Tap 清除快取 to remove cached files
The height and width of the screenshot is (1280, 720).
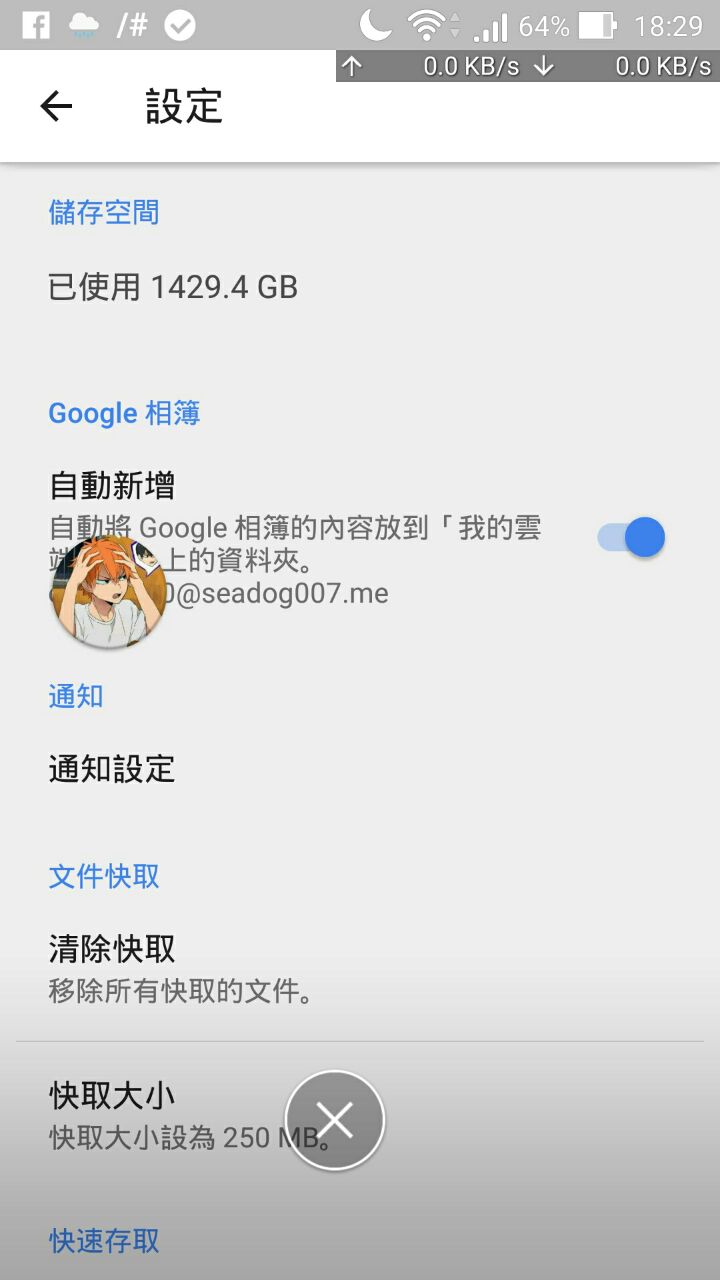click(x=113, y=948)
